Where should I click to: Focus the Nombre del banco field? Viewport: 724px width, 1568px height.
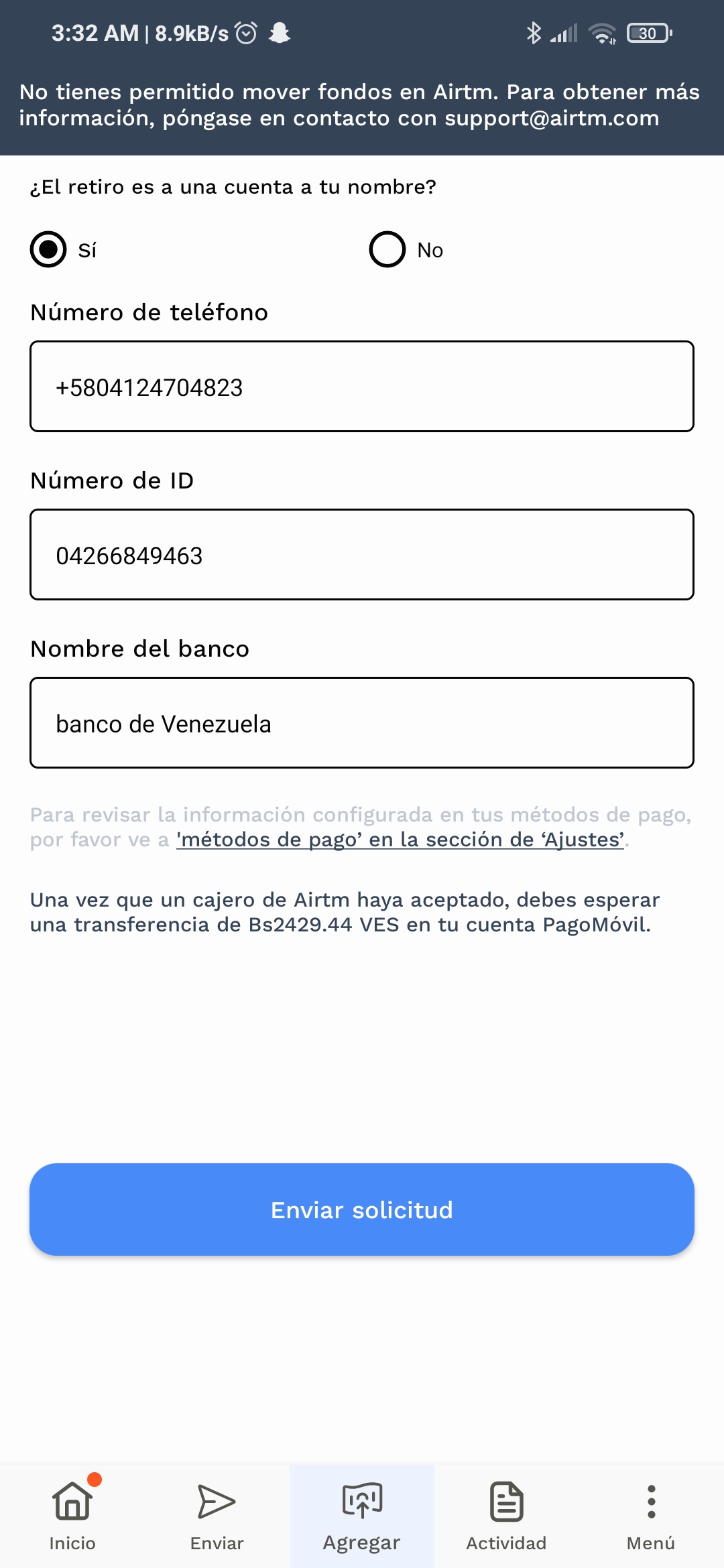pyautogui.click(x=362, y=723)
